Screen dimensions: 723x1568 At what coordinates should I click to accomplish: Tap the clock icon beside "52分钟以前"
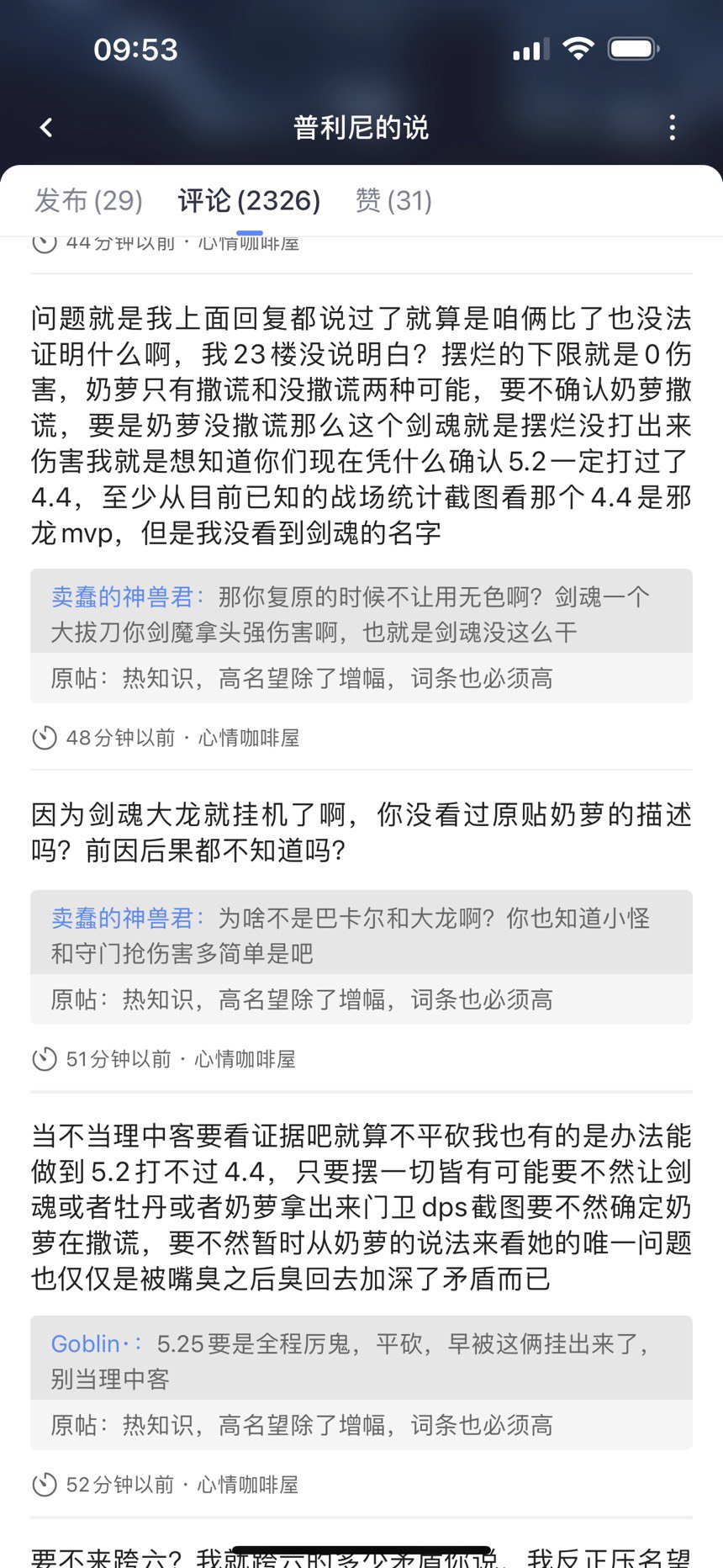coord(45,1484)
